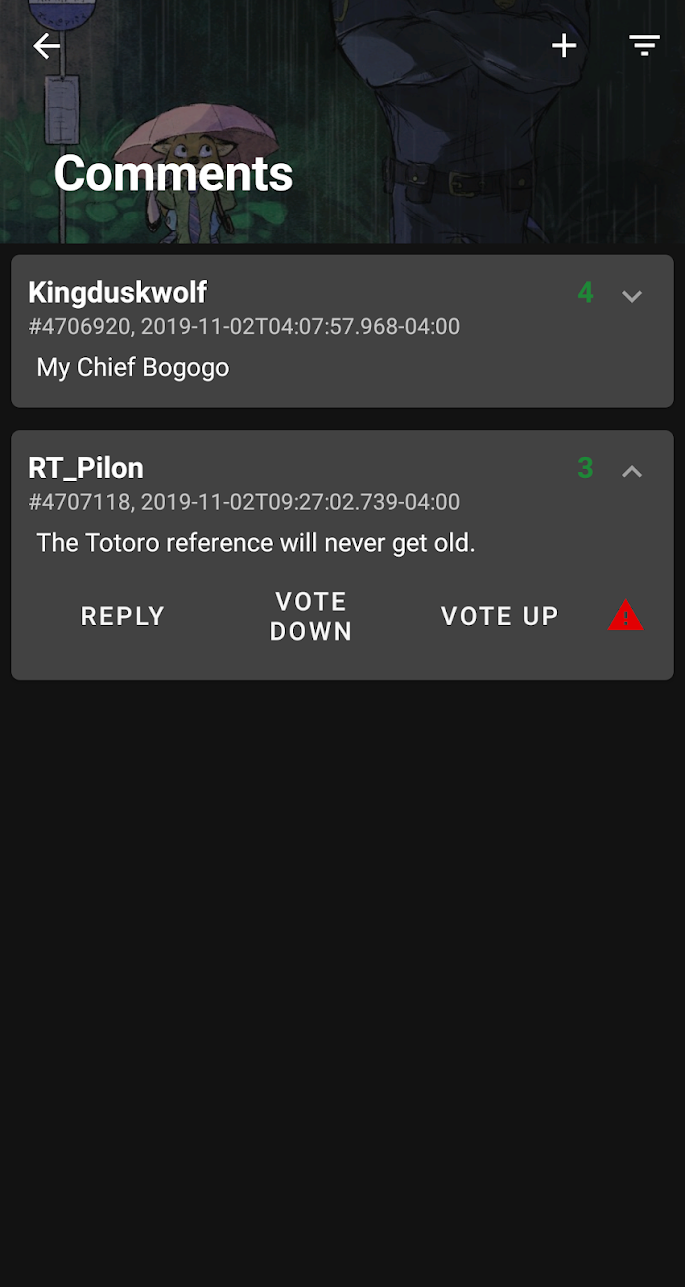Collapse RT_Pilon's comment options
Viewport: 685px width, 1287px height.
[x=632, y=471]
